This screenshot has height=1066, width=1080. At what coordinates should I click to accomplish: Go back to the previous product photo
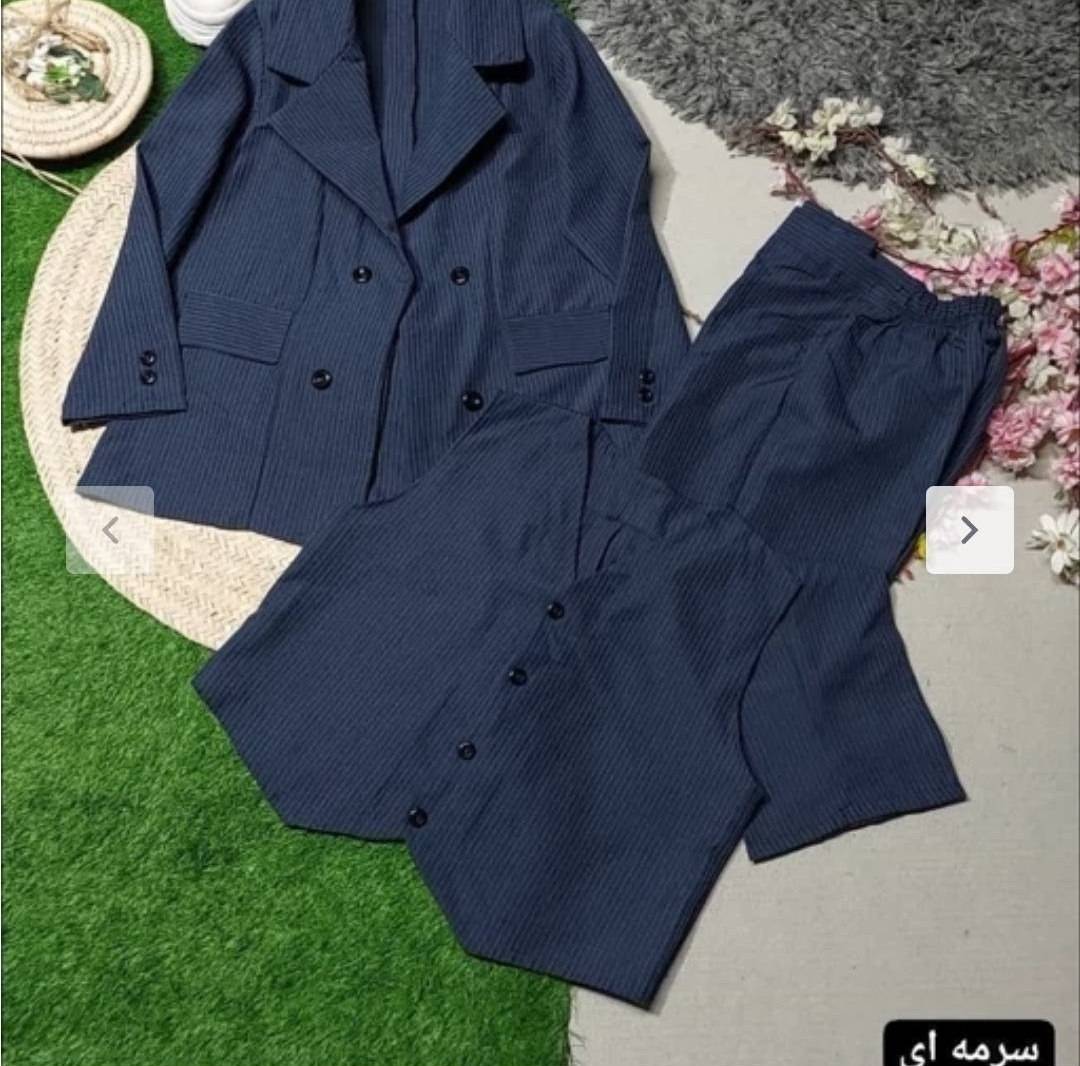110,530
